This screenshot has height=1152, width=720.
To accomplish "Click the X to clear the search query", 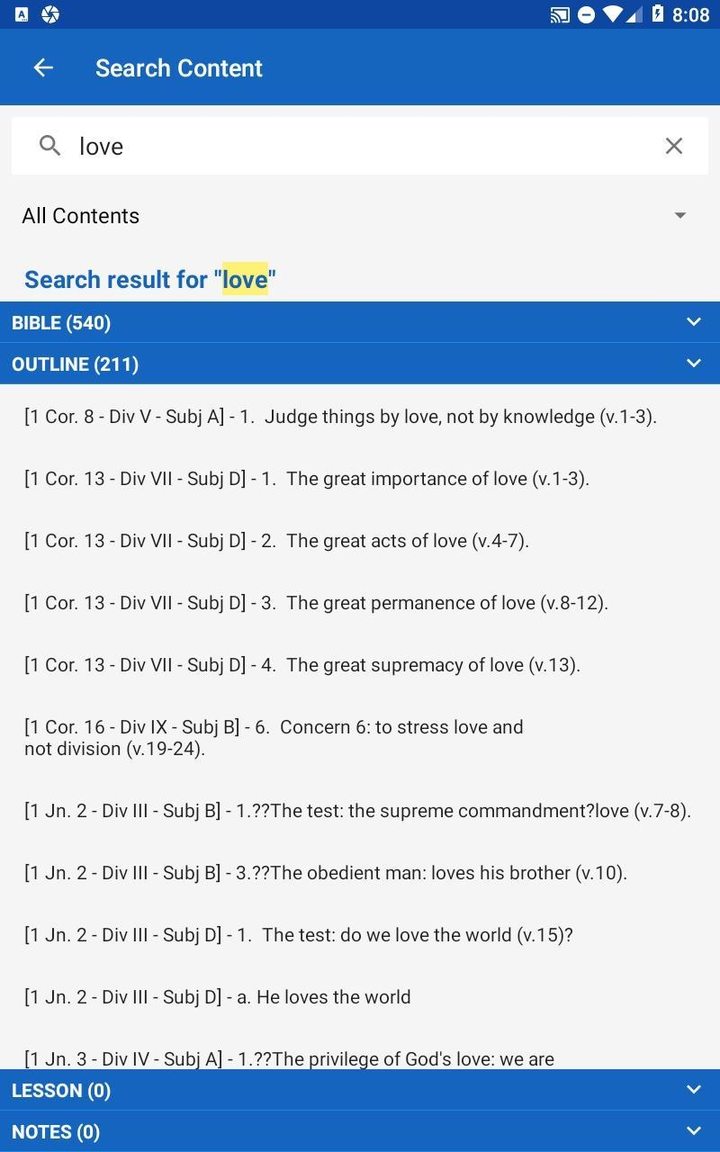I will (x=674, y=145).
